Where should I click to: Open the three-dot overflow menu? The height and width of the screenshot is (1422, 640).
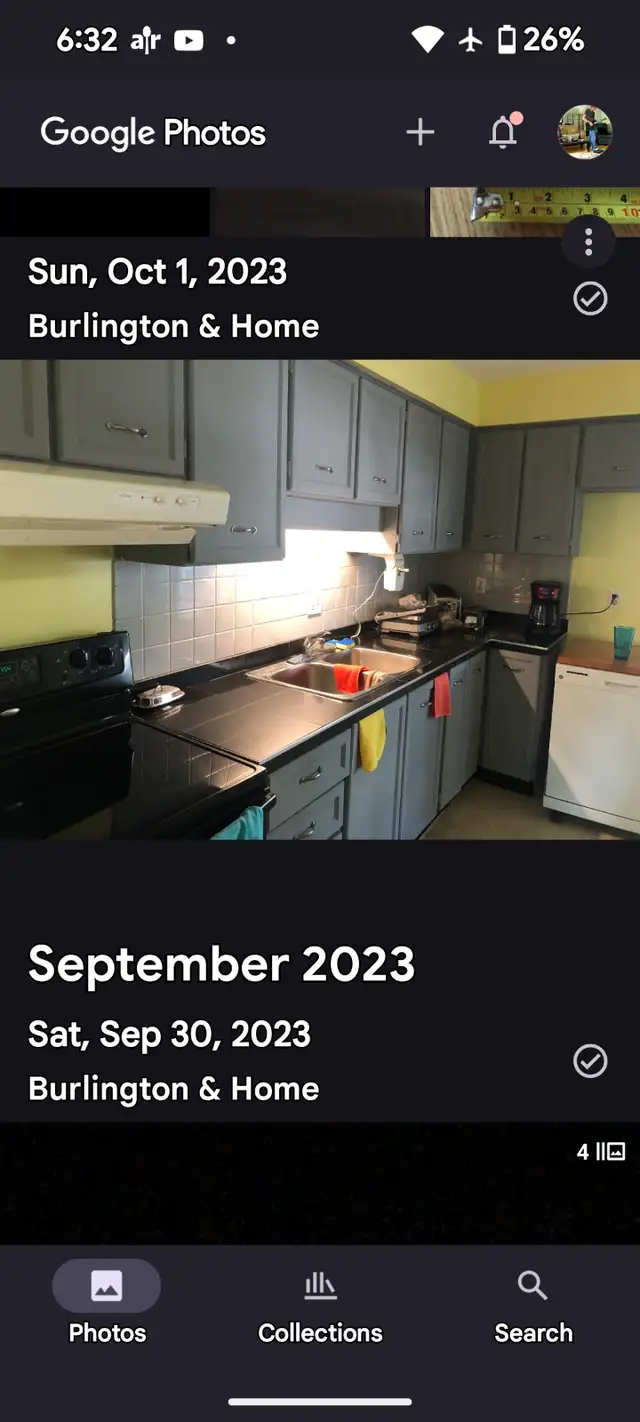(589, 242)
